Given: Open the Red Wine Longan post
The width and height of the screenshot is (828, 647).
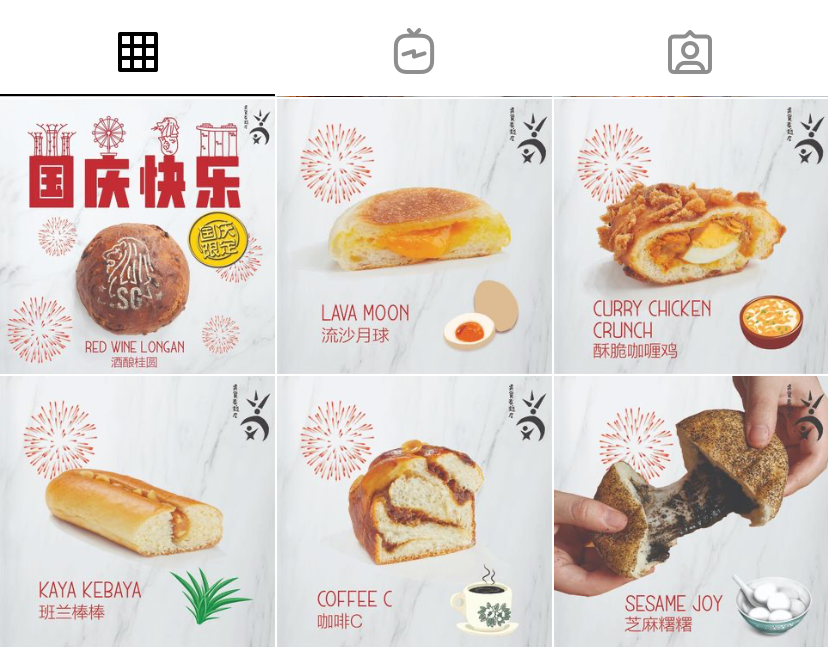Looking at the screenshot, I should coord(137,236).
